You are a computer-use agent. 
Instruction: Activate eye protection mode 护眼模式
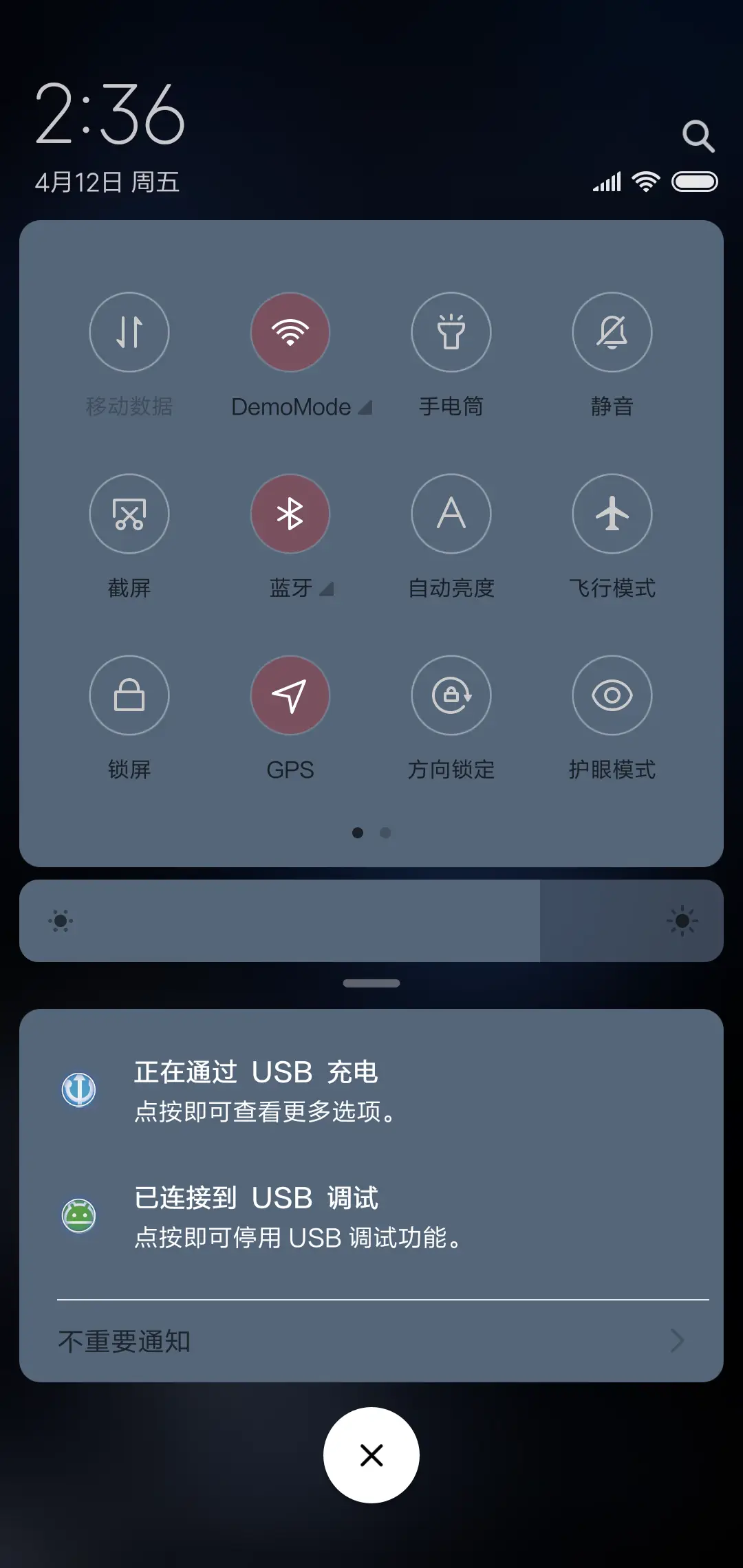[x=612, y=695]
